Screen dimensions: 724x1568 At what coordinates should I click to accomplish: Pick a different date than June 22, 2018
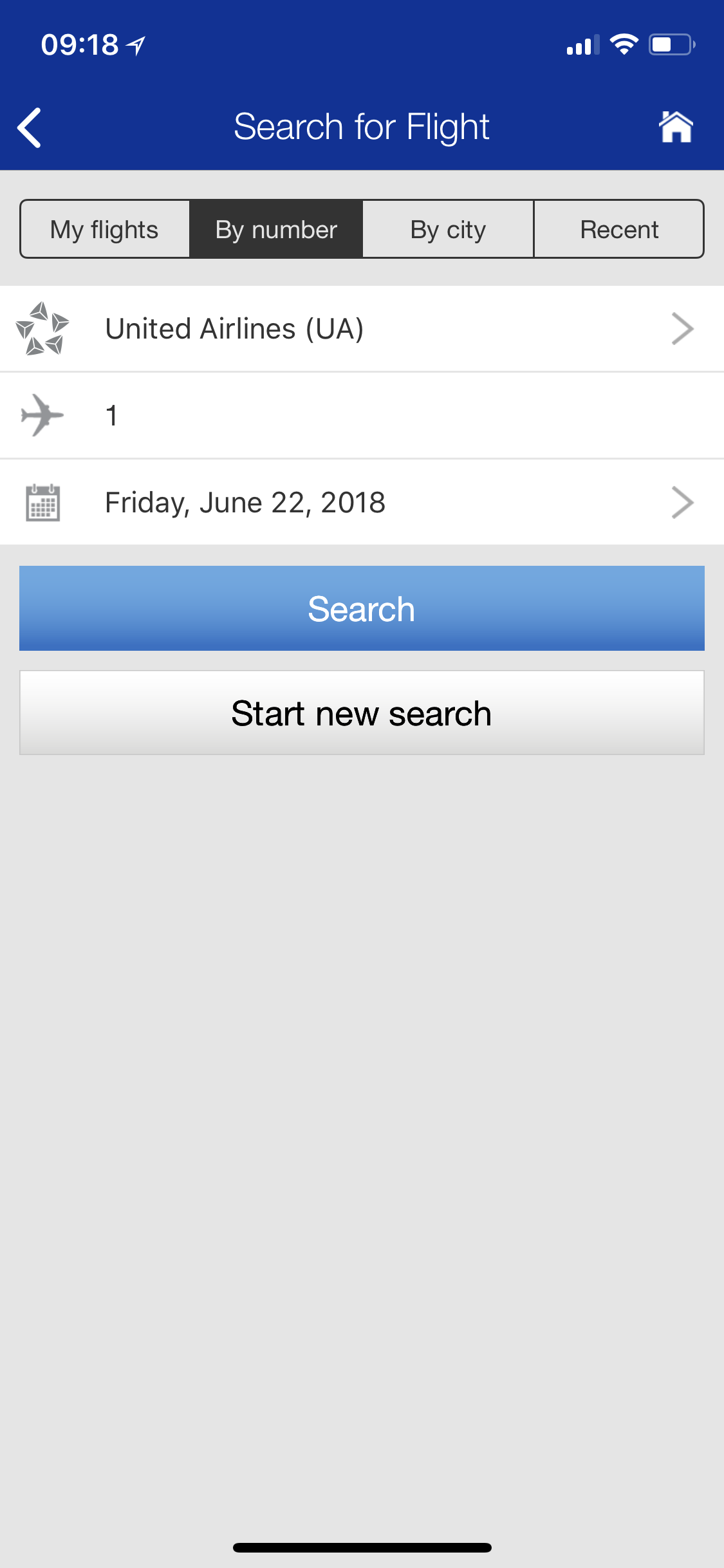pos(362,502)
